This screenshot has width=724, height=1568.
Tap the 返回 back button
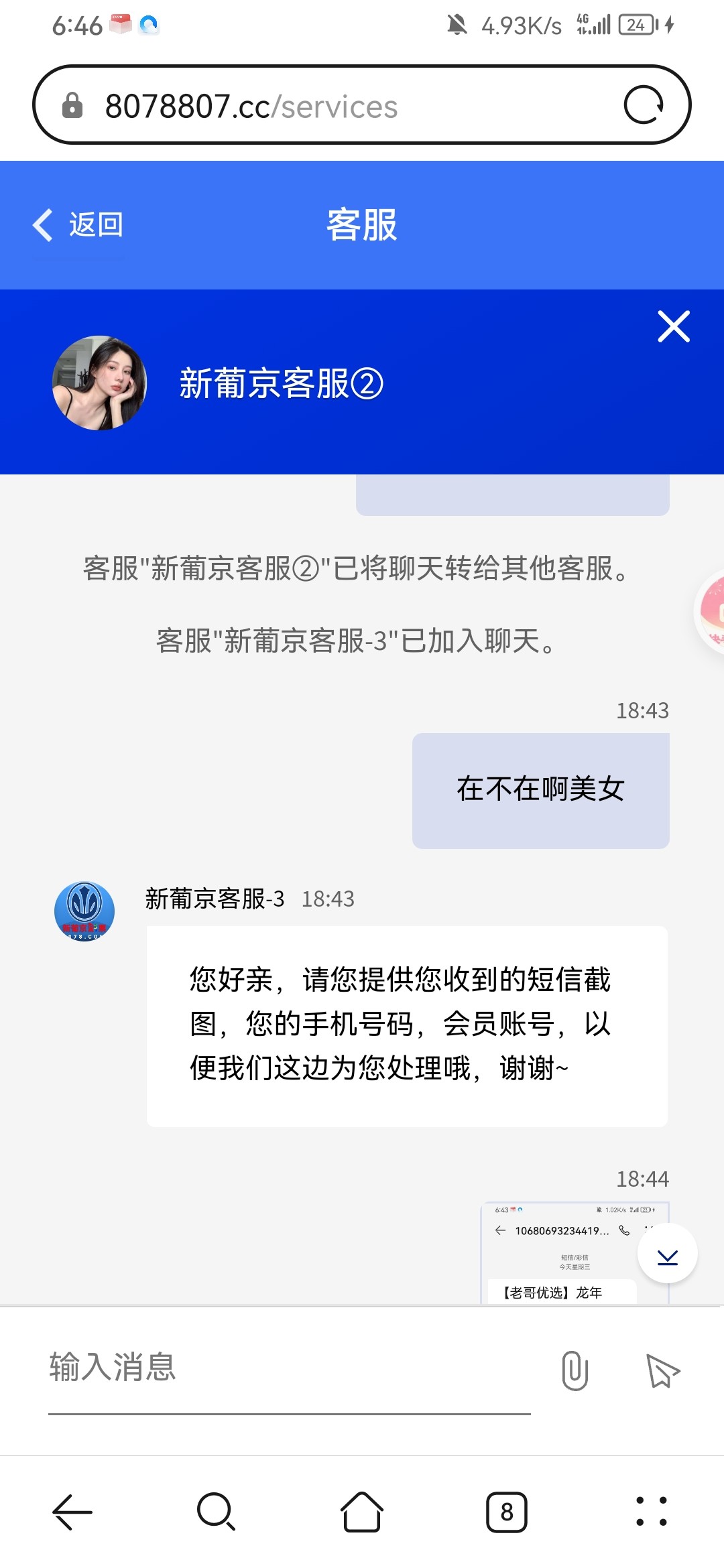click(78, 225)
